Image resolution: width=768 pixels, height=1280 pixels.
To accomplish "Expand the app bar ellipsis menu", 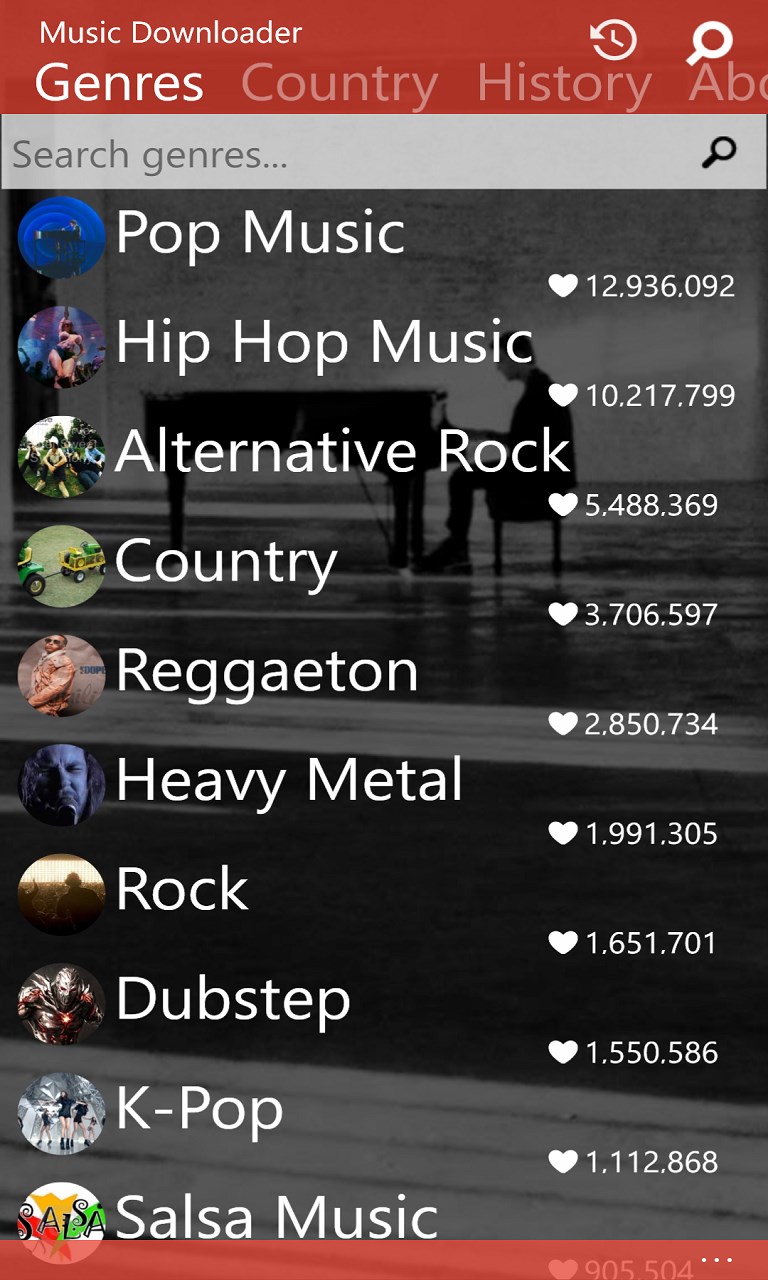I will pyautogui.click(x=717, y=1260).
